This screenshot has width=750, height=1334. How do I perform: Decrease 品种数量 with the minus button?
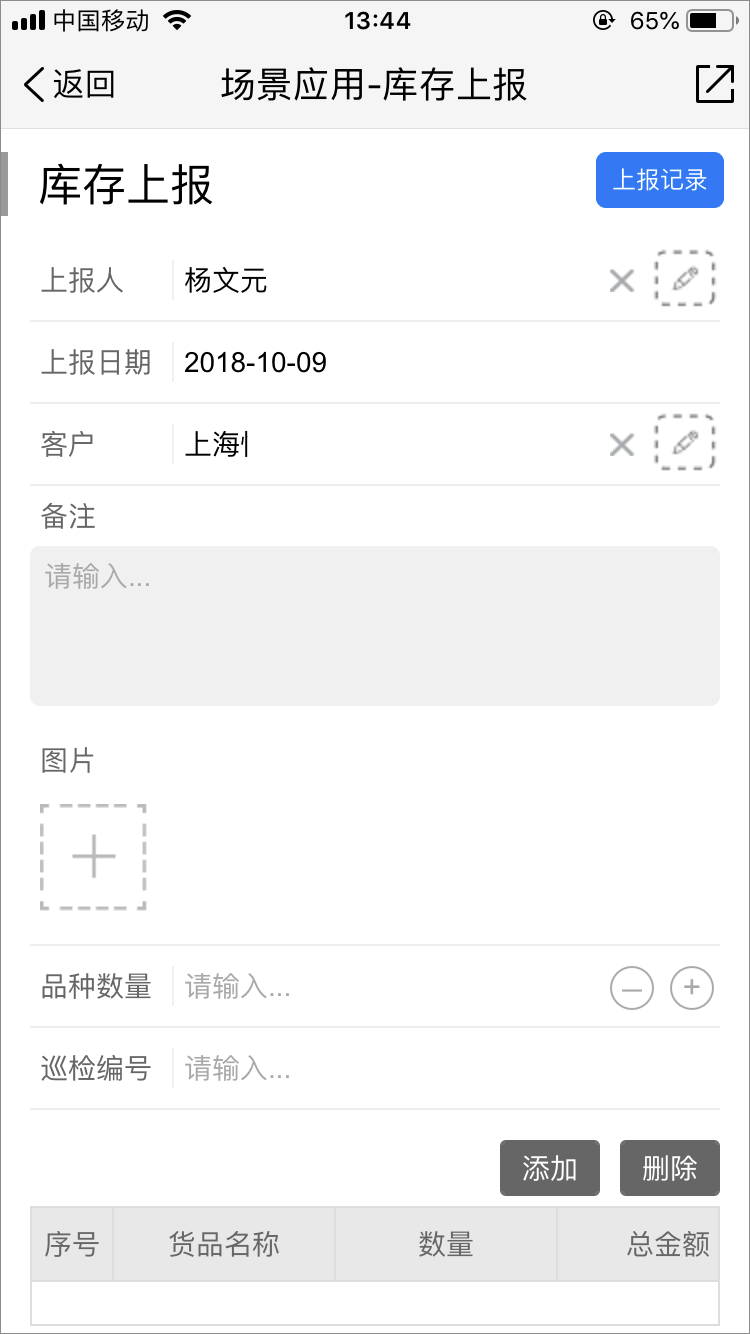click(x=632, y=989)
